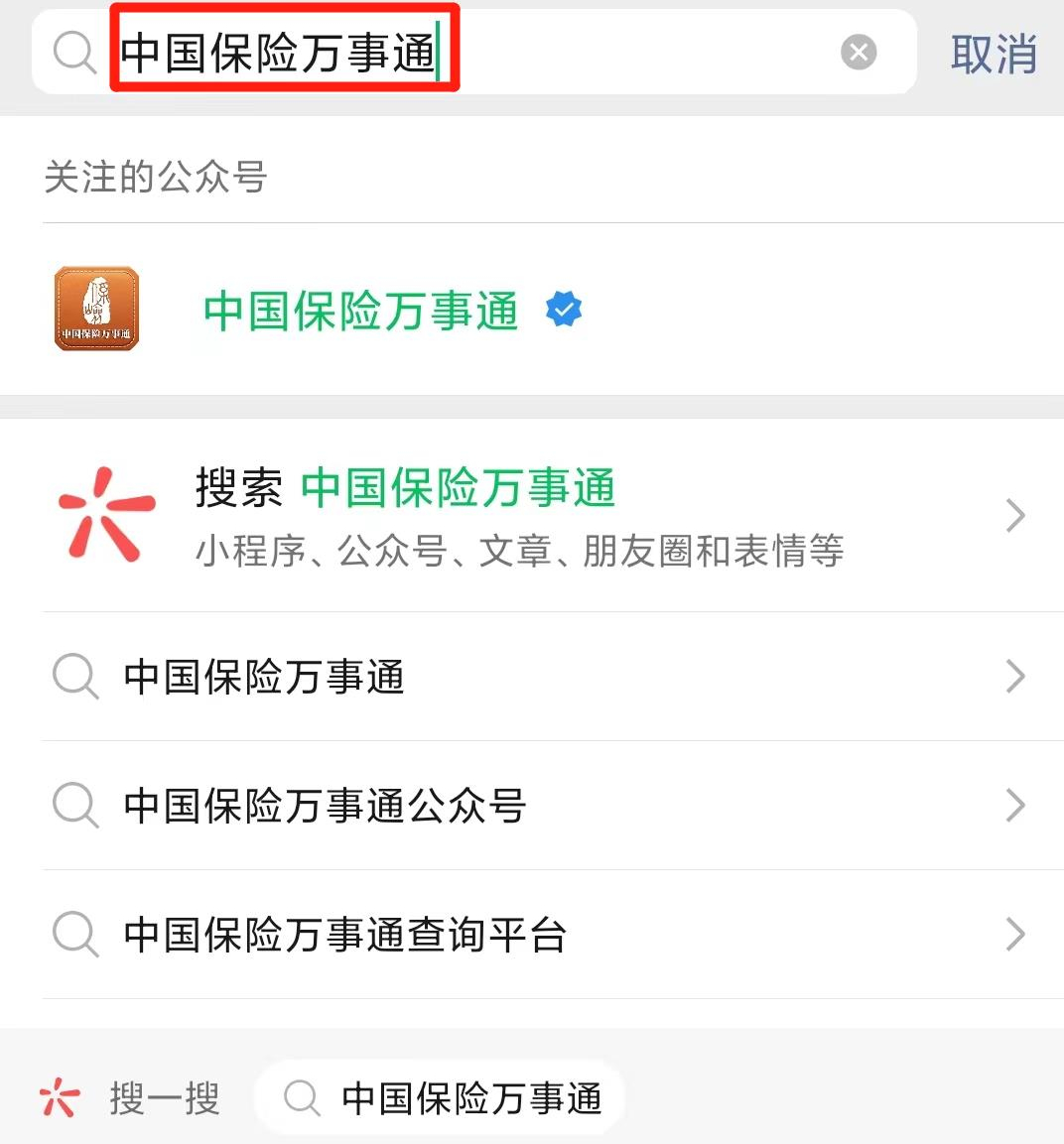Open the followed official account 中国保险万事通
Viewport: 1064px width, 1144px height.
(x=360, y=311)
